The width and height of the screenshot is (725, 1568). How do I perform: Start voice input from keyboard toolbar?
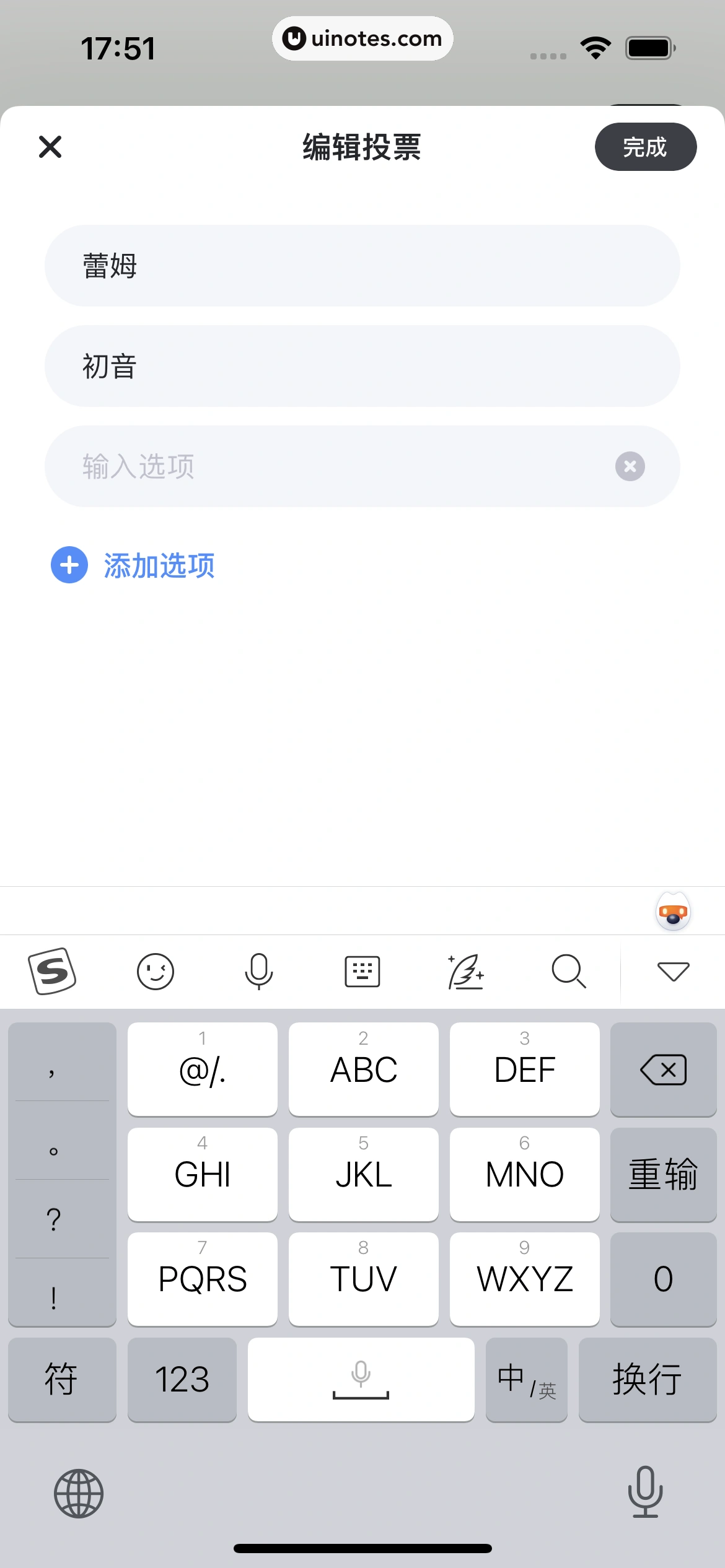pyautogui.click(x=258, y=971)
